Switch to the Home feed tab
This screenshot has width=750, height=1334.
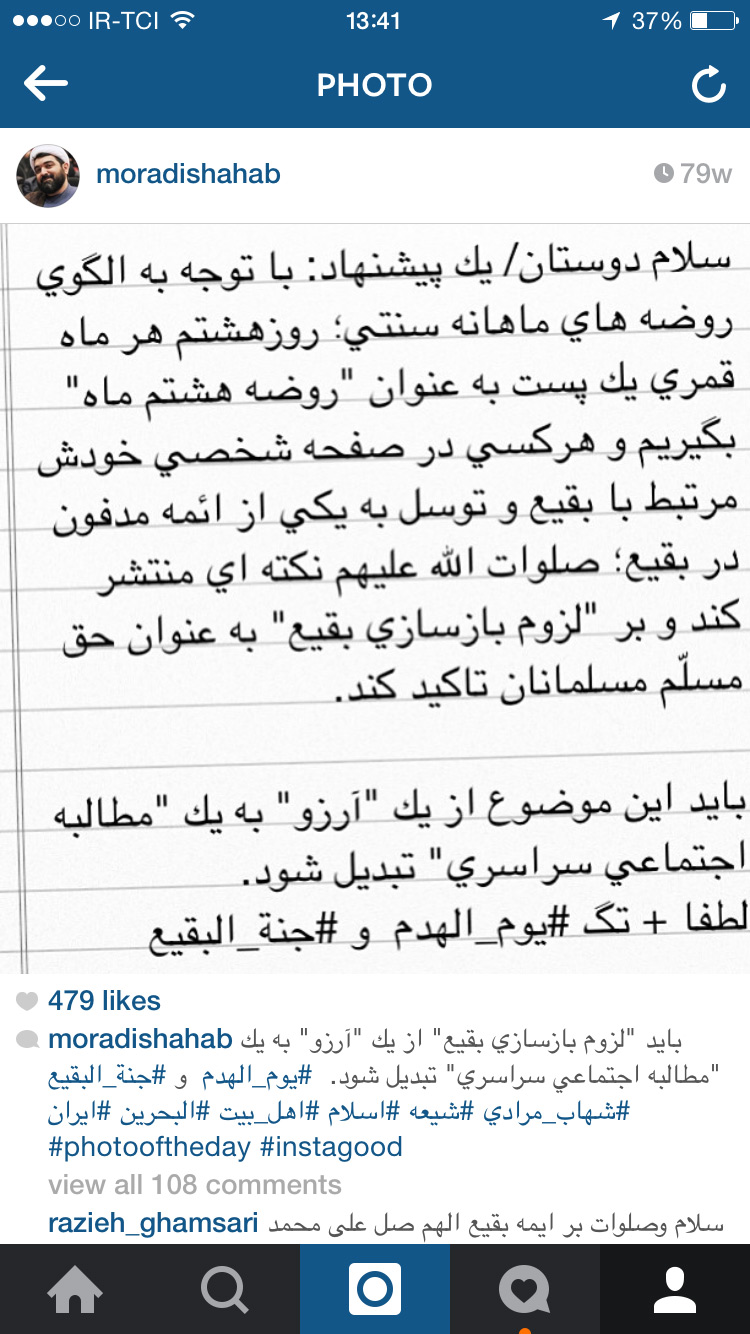(75, 1290)
